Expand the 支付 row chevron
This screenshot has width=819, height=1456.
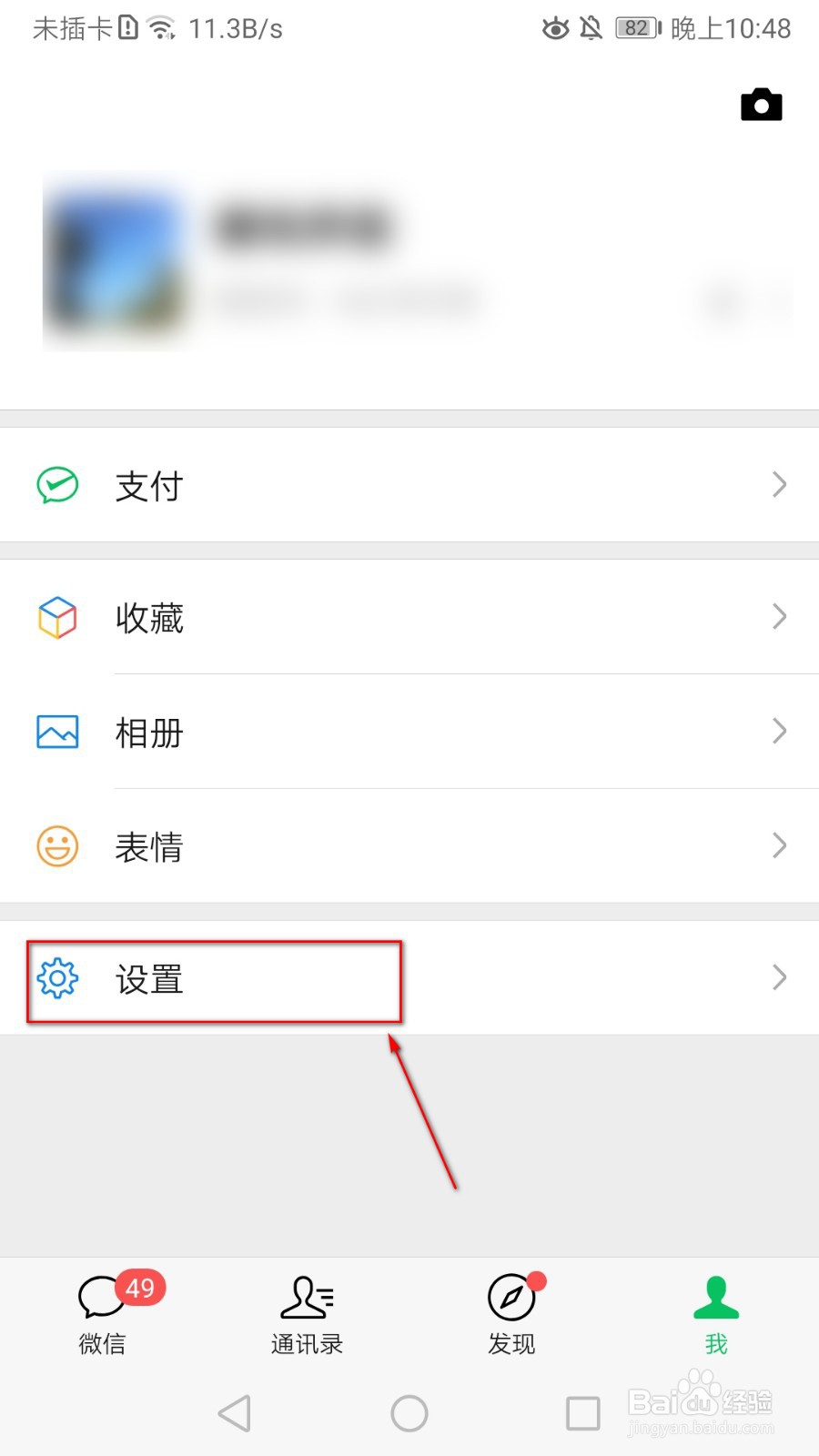778,485
